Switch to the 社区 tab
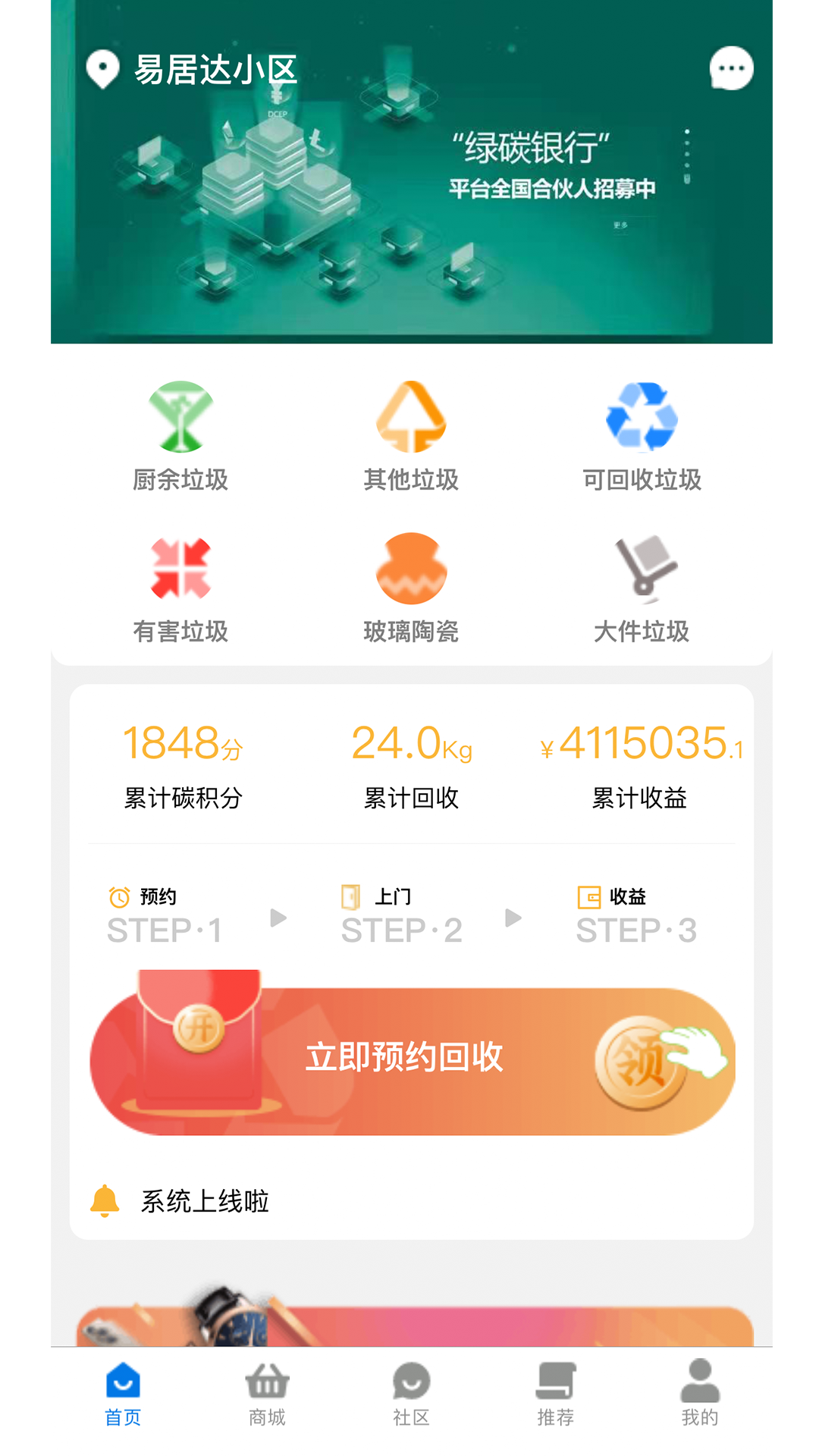This screenshot has width=819, height=1456. 411,1395
